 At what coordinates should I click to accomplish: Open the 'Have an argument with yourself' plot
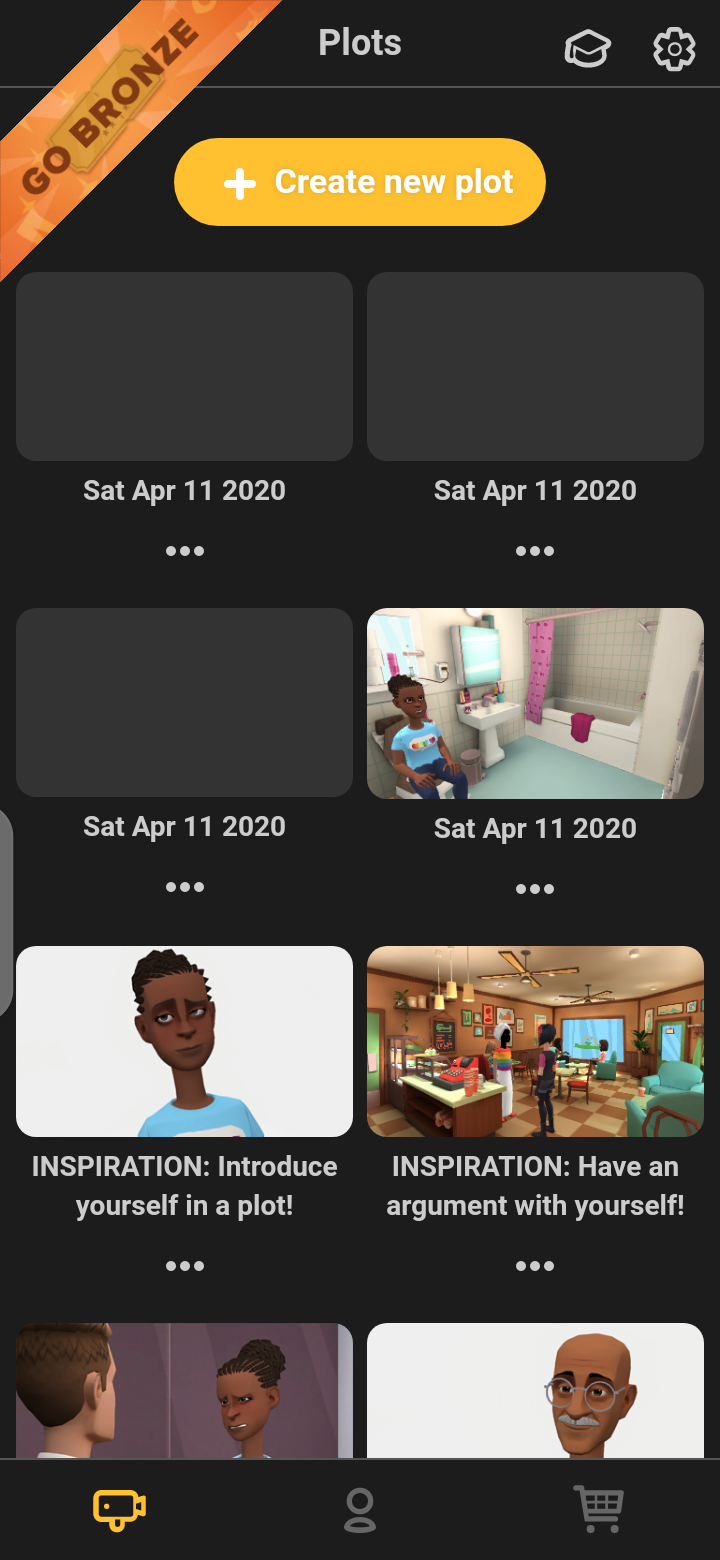coord(535,1041)
